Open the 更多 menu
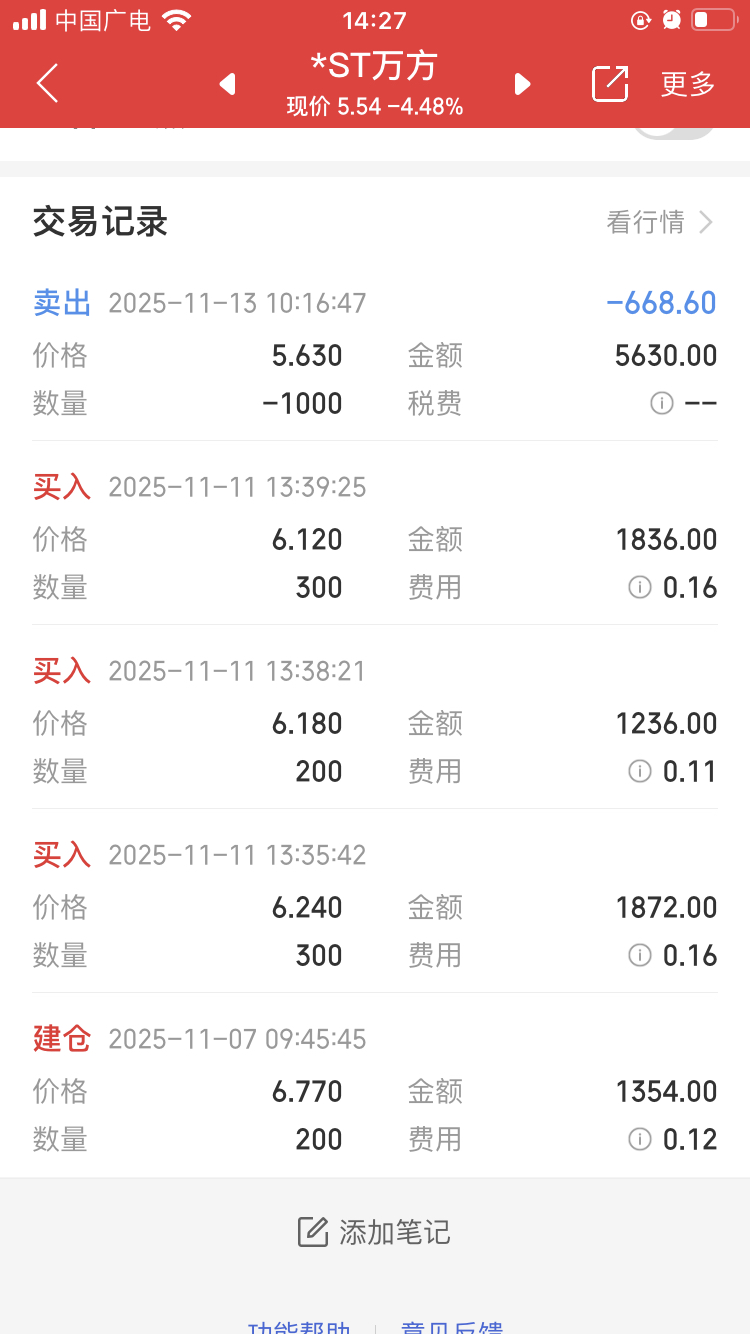 pos(688,84)
